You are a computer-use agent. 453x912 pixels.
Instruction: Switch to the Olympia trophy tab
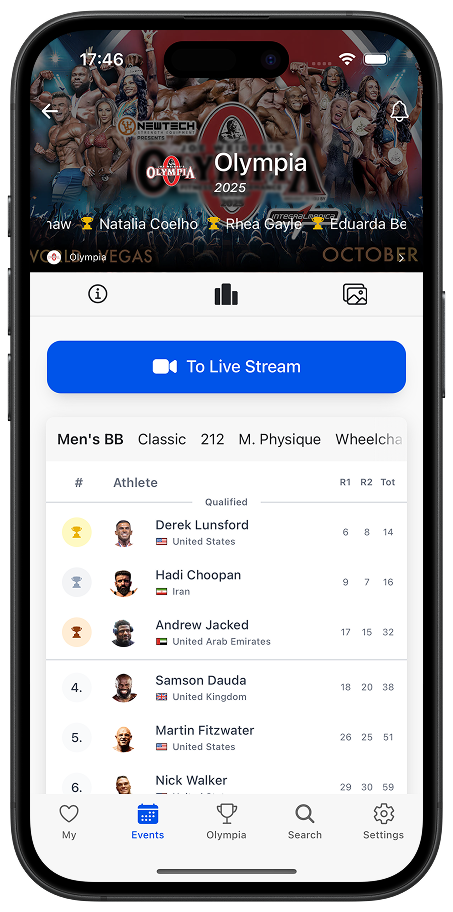point(226,821)
